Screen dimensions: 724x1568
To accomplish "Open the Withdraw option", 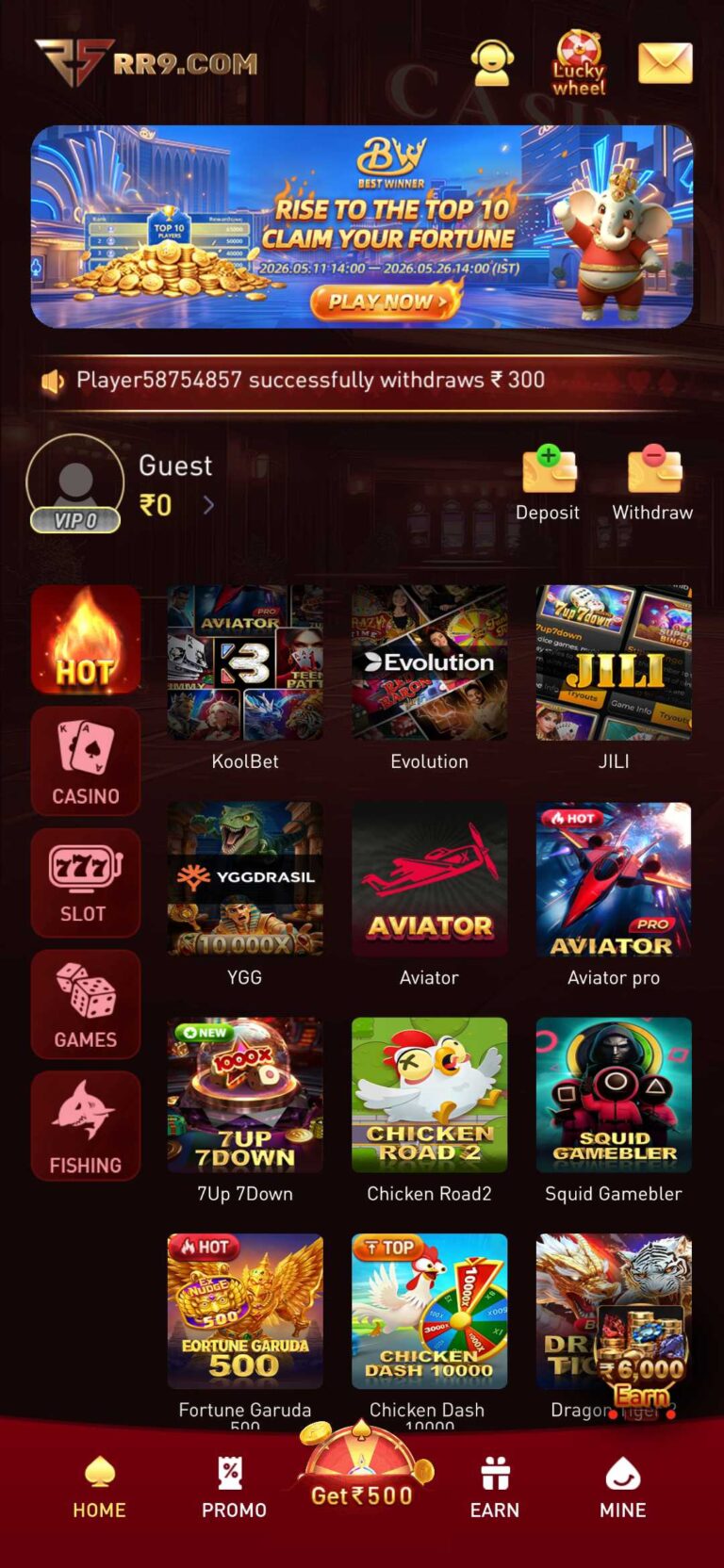I will point(652,483).
